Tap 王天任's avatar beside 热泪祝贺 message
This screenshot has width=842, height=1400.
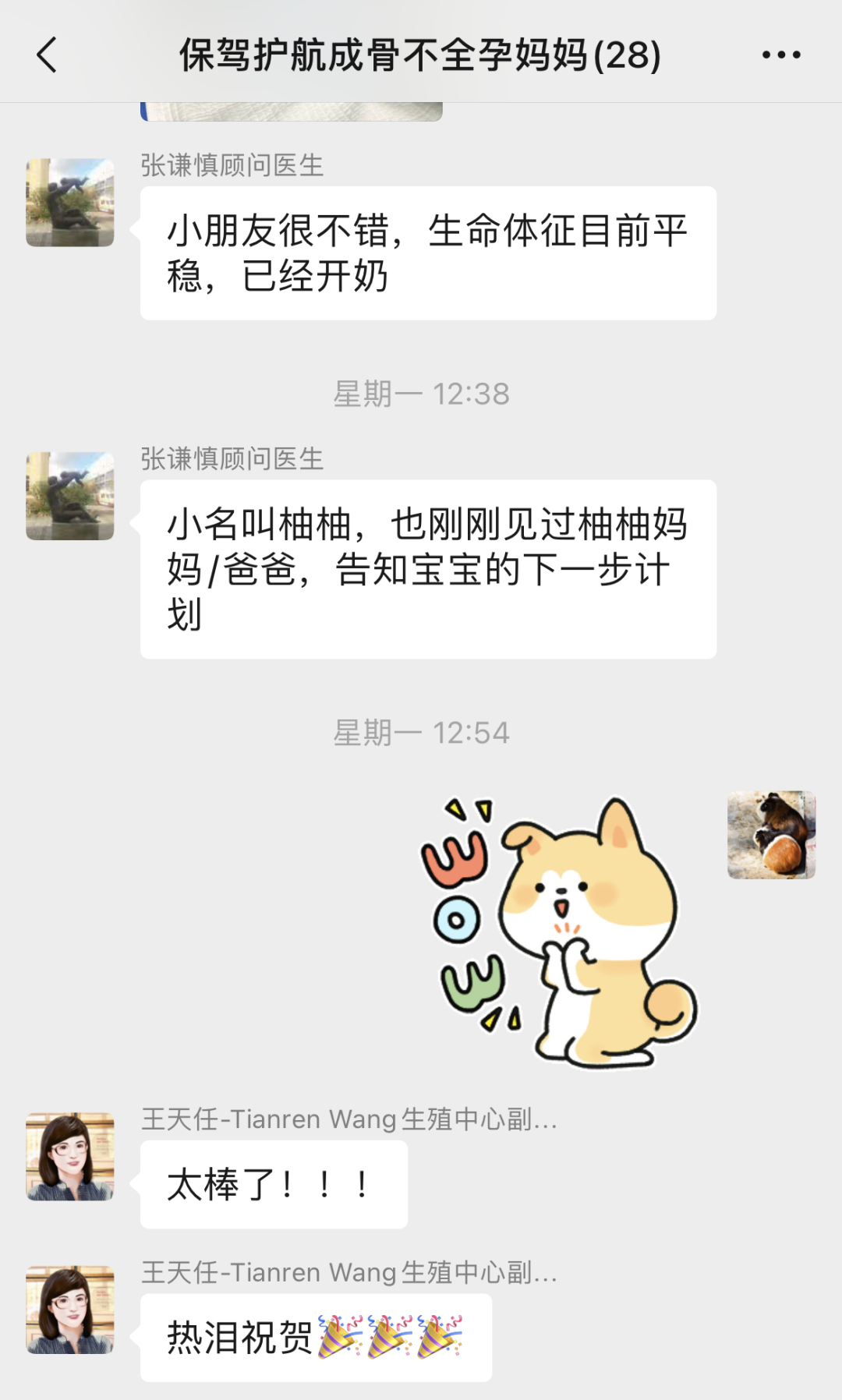tap(70, 1310)
